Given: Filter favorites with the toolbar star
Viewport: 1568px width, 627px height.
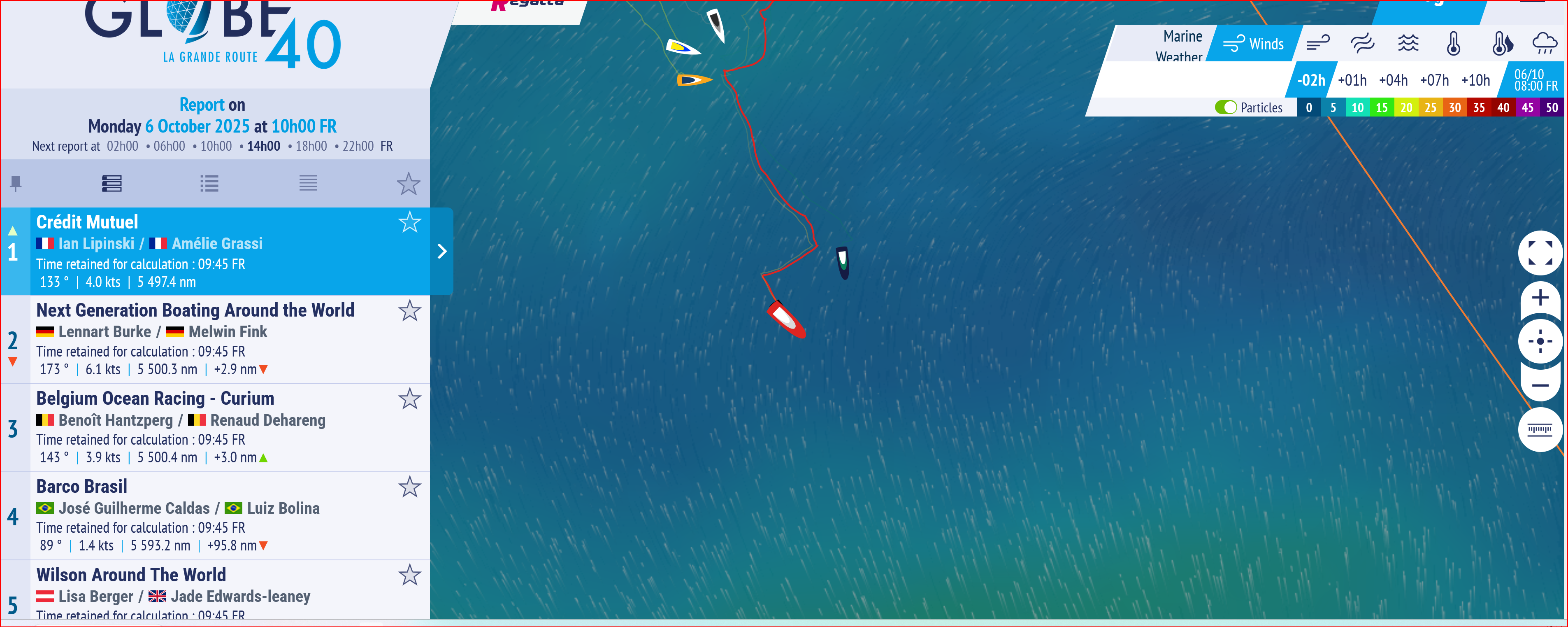Looking at the screenshot, I should [409, 184].
